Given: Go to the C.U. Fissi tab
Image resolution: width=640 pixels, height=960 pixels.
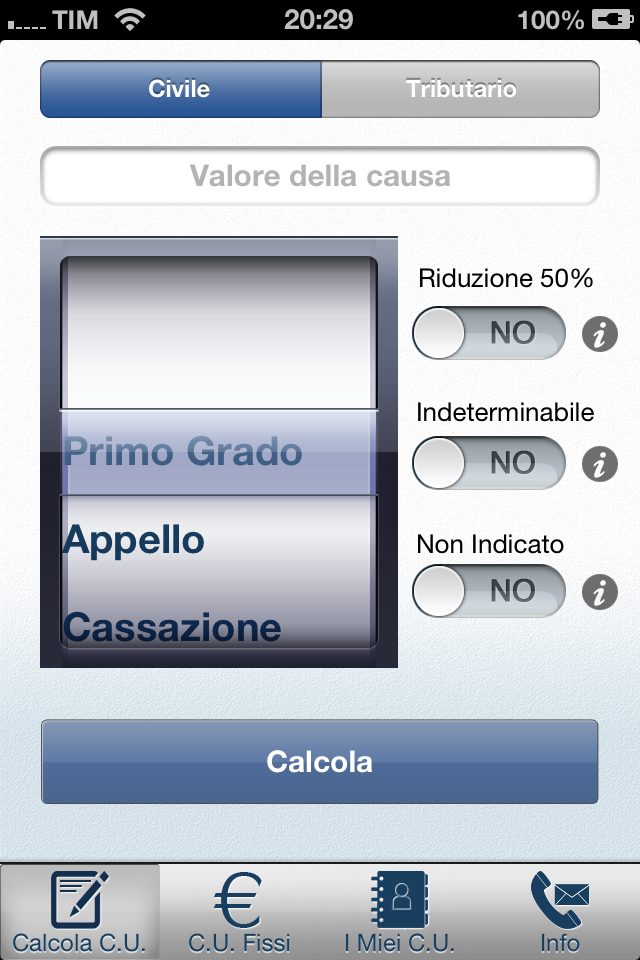Looking at the screenshot, I should (x=240, y=912).
